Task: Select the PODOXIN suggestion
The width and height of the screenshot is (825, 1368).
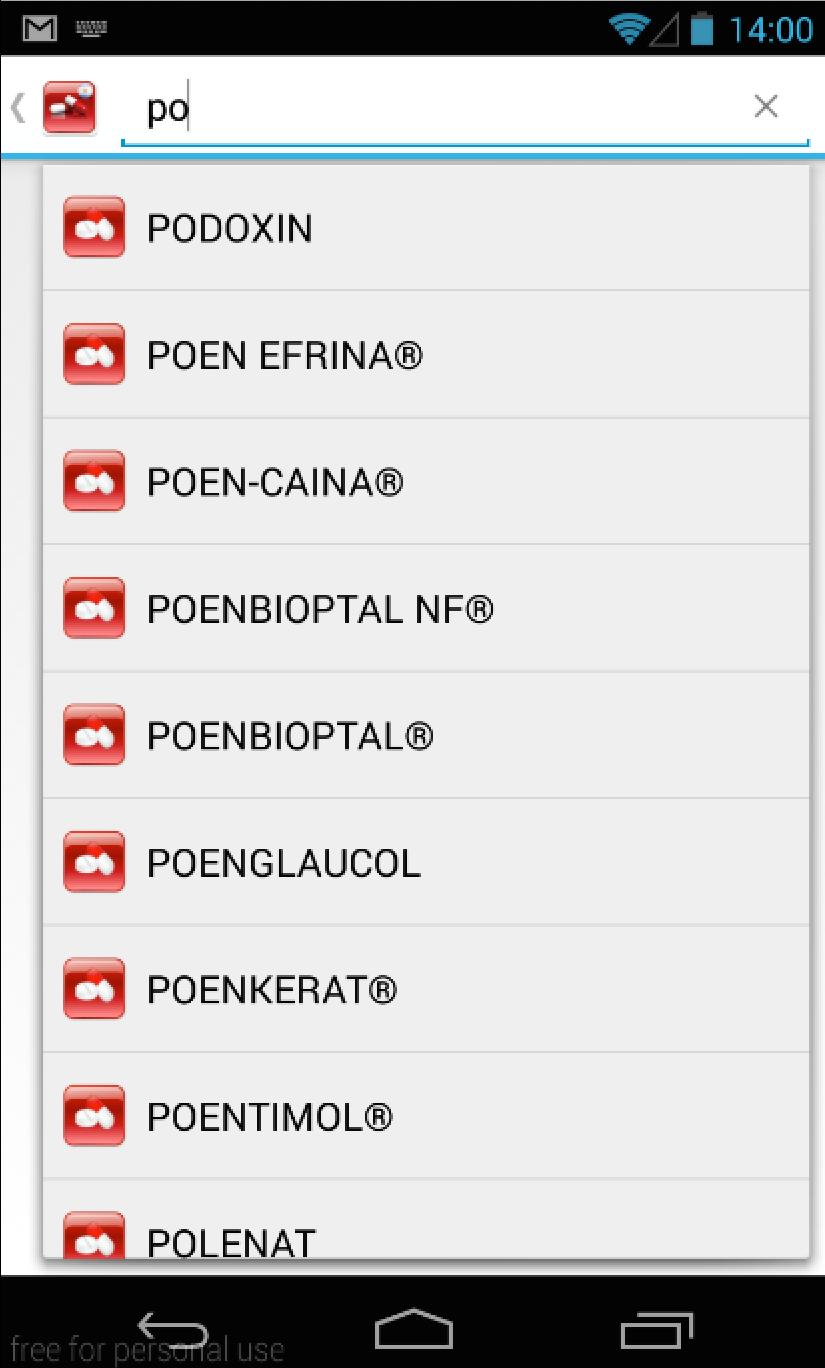Action: (x=426, y=228)
